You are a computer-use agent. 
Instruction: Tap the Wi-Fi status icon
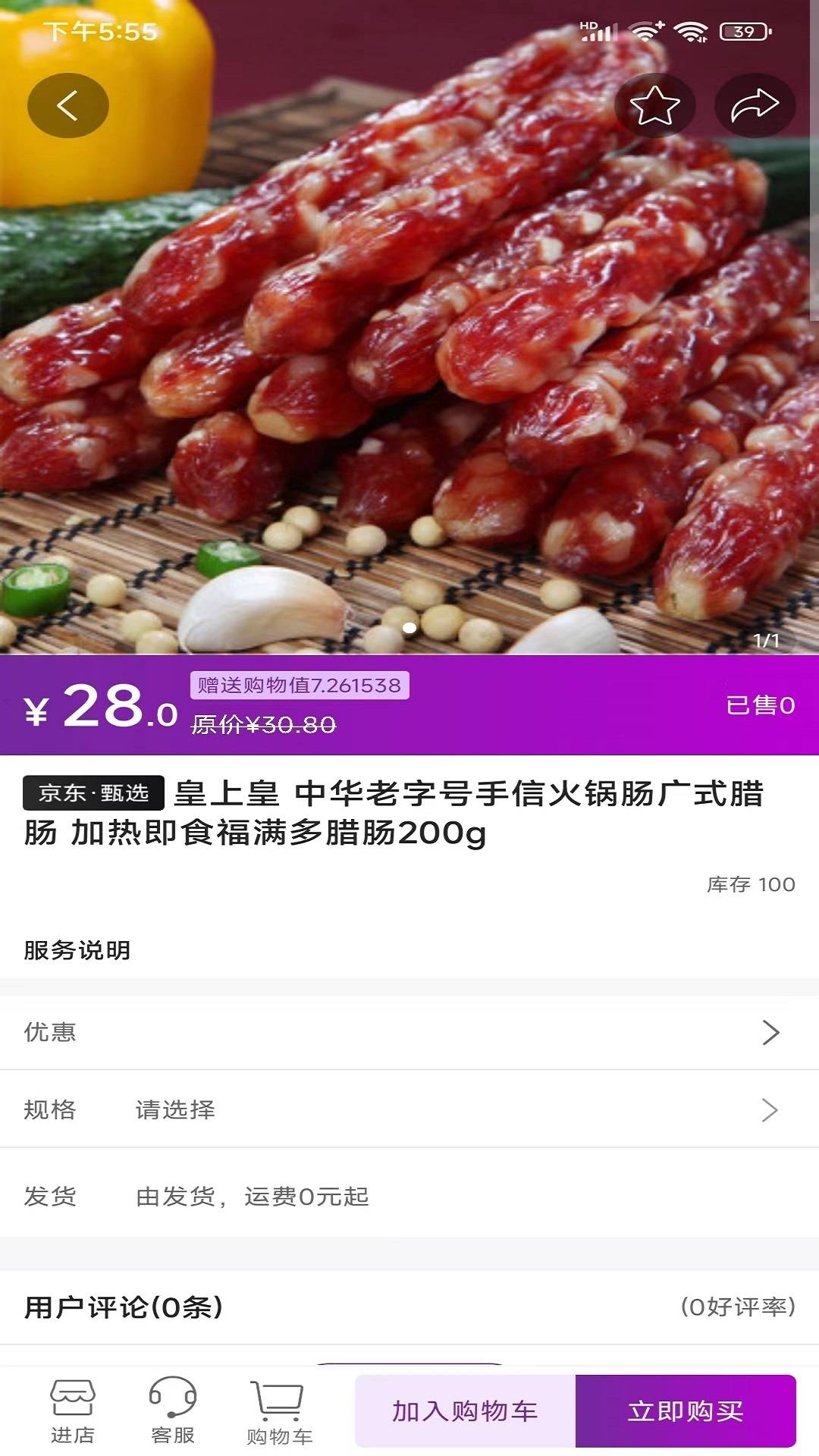(x=689, y=32)
